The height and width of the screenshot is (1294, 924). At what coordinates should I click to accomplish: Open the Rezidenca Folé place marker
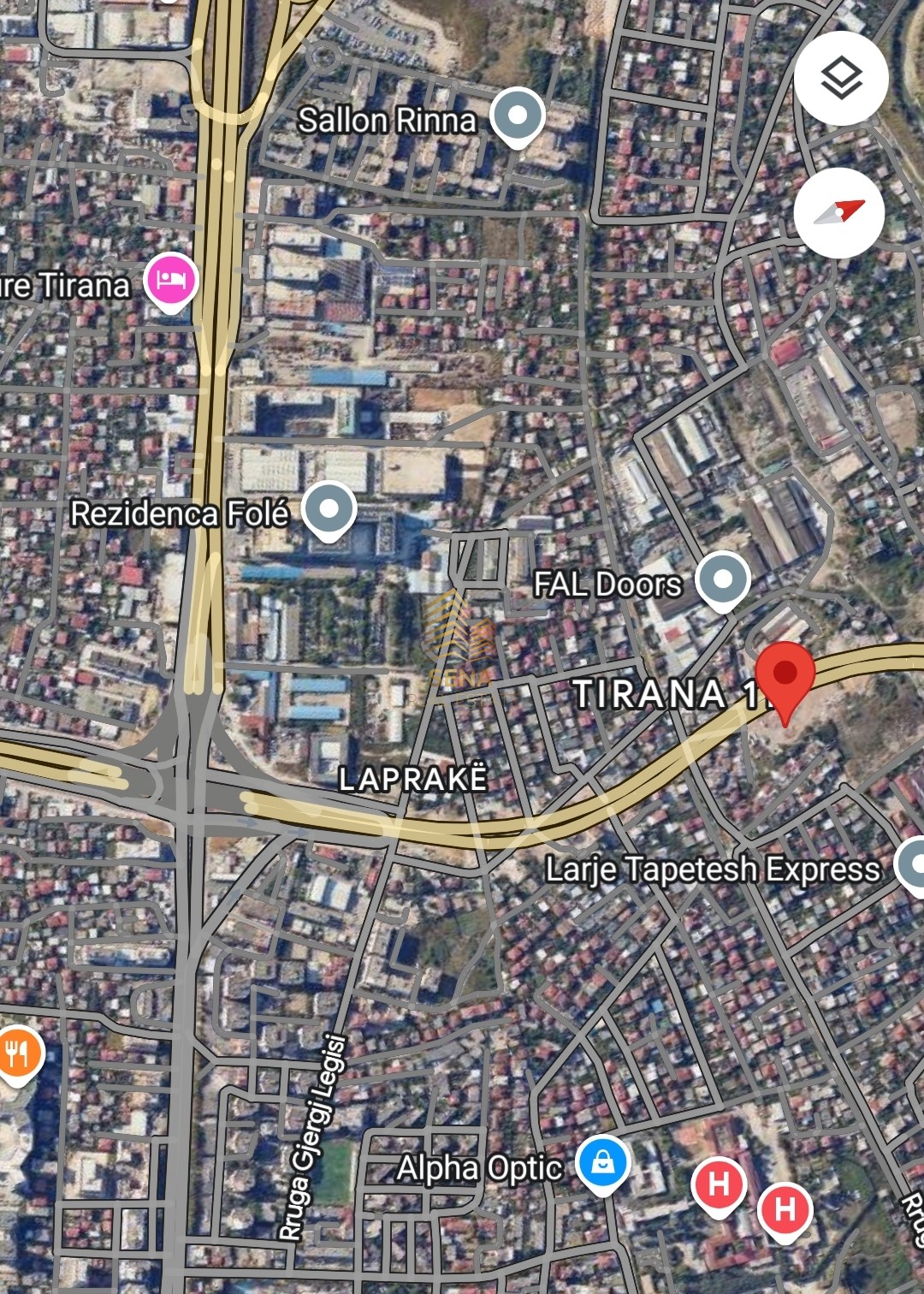tap(329, 509)
